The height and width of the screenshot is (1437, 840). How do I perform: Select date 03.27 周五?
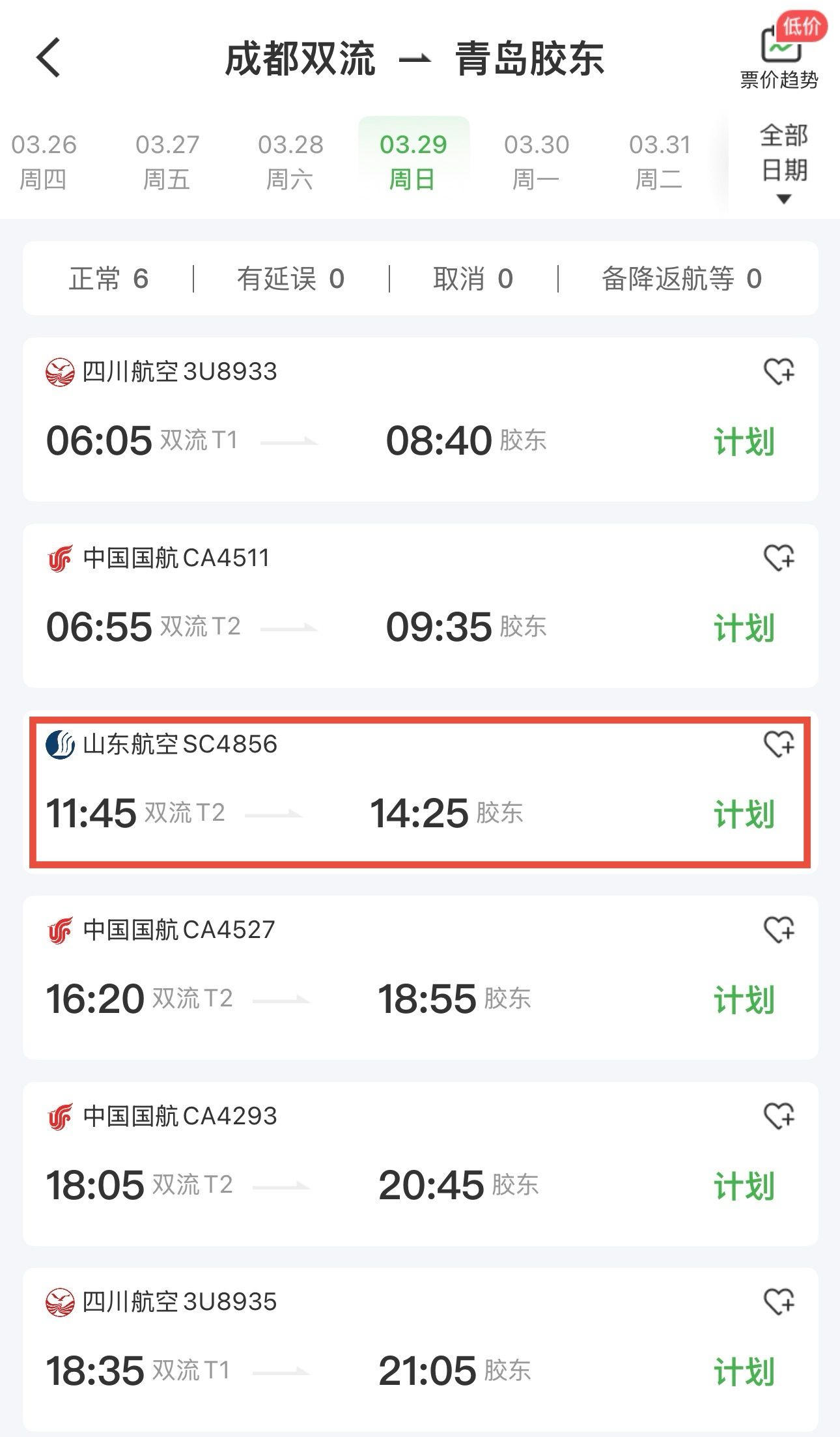point(167,161)
